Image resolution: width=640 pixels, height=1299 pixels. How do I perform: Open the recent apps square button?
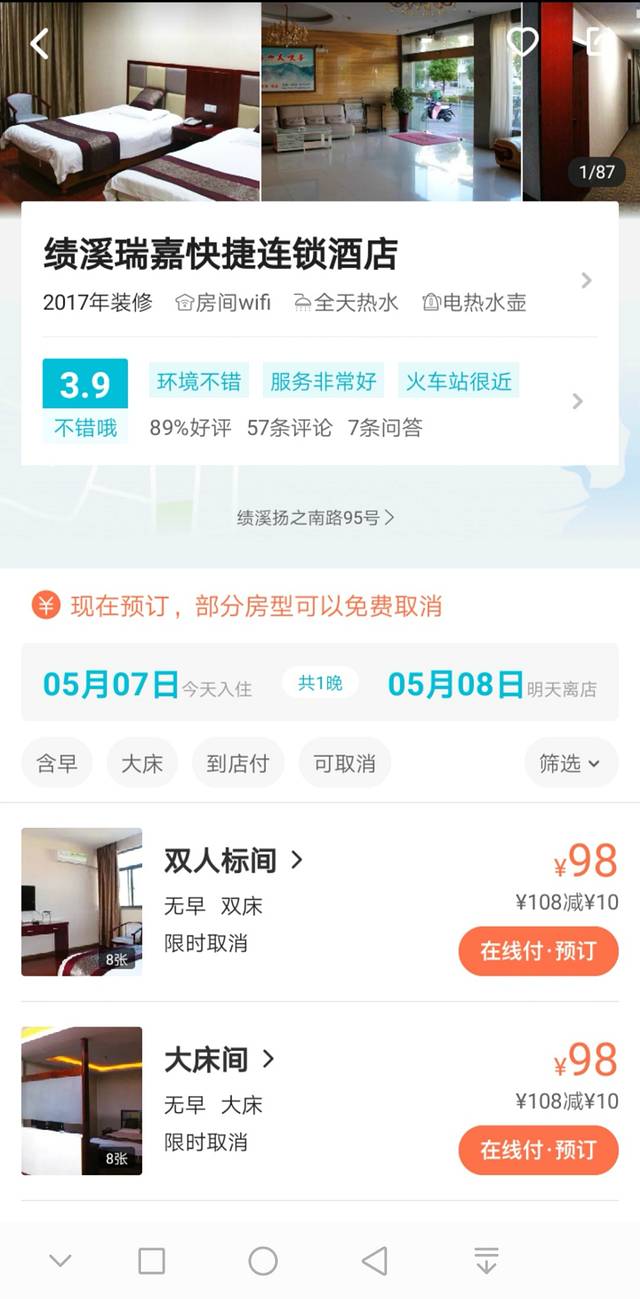[152, 1261]
